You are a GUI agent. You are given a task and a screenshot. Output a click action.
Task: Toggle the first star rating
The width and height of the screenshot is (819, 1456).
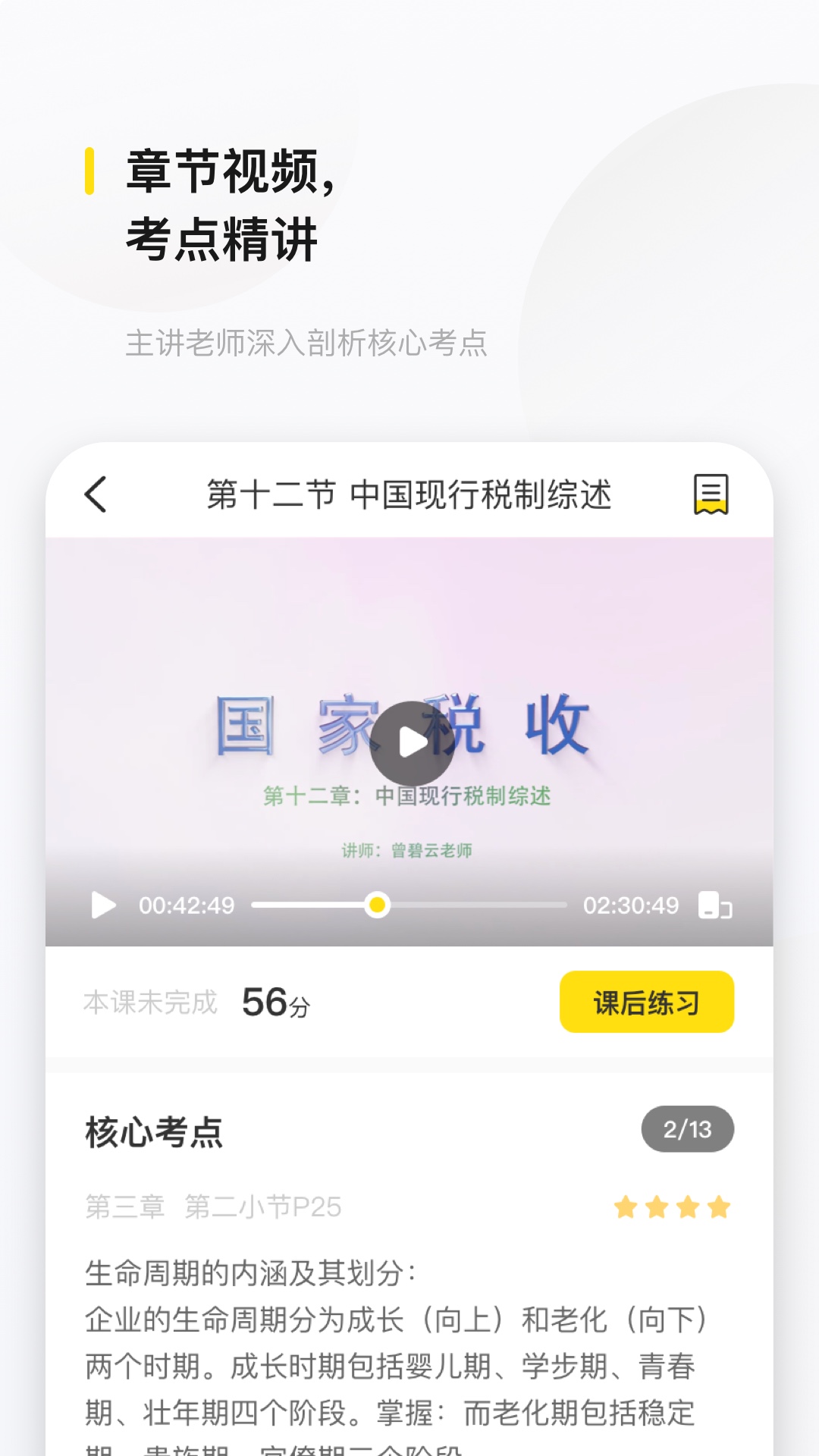[626, 1207]
